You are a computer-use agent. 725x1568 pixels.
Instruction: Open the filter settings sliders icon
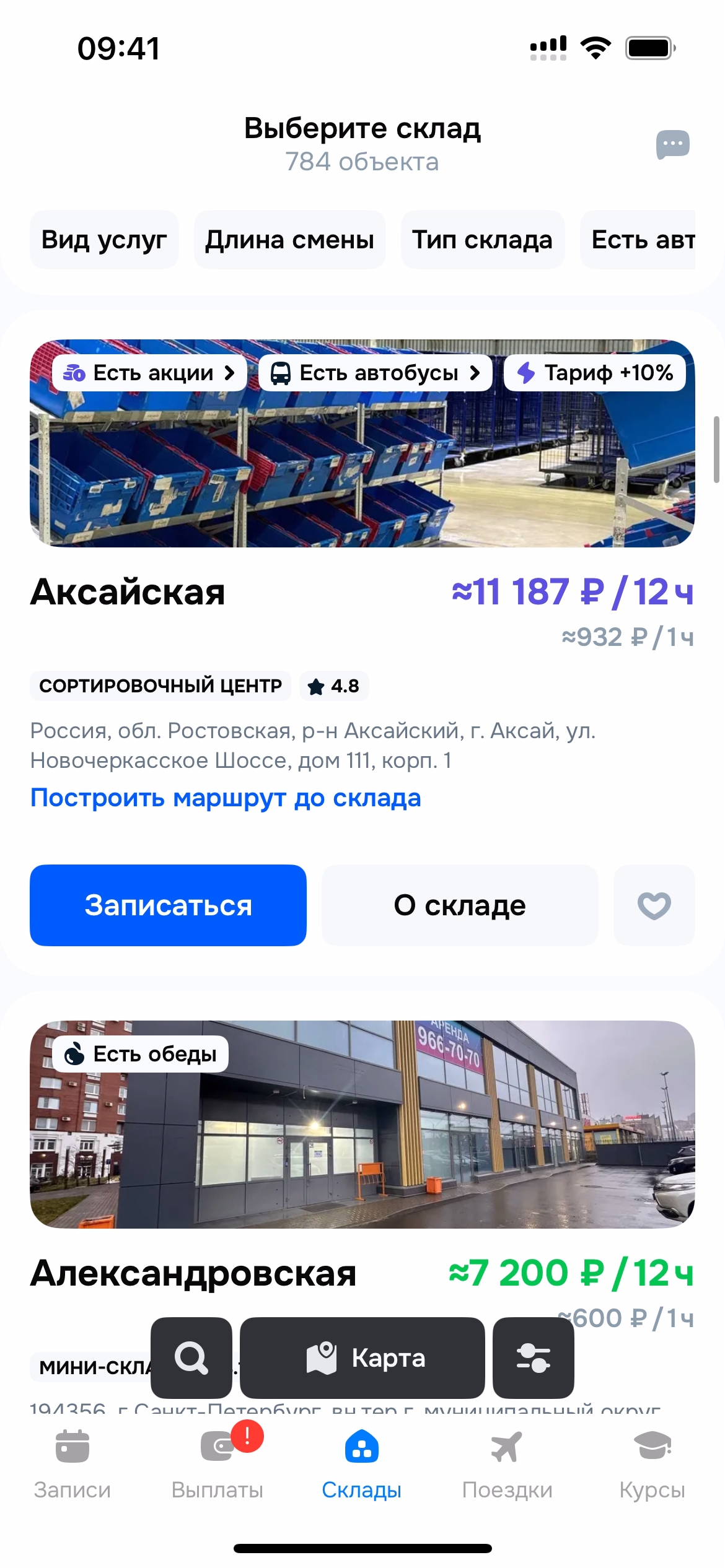click(533, 1358)
